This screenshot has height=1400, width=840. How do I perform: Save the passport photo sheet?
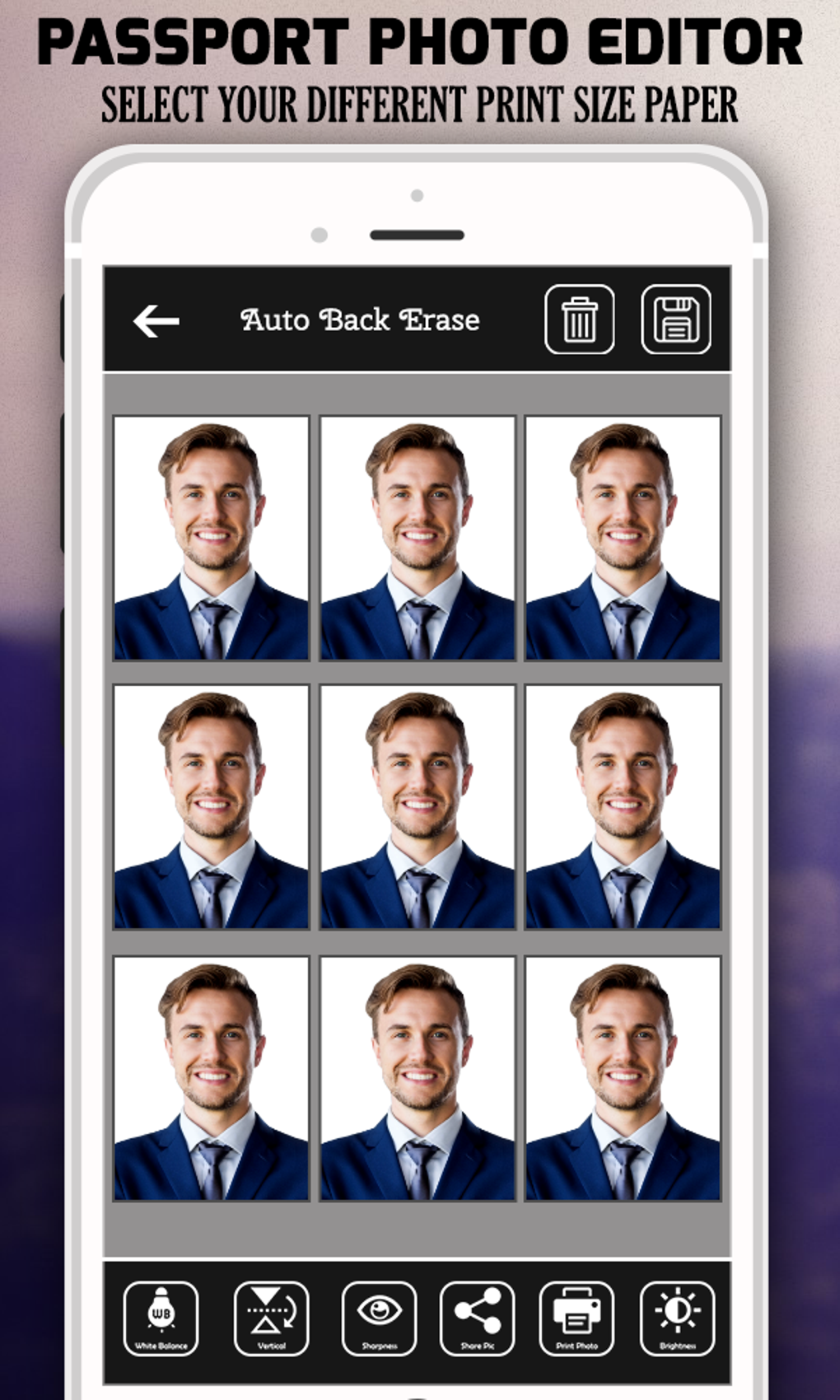675,321
